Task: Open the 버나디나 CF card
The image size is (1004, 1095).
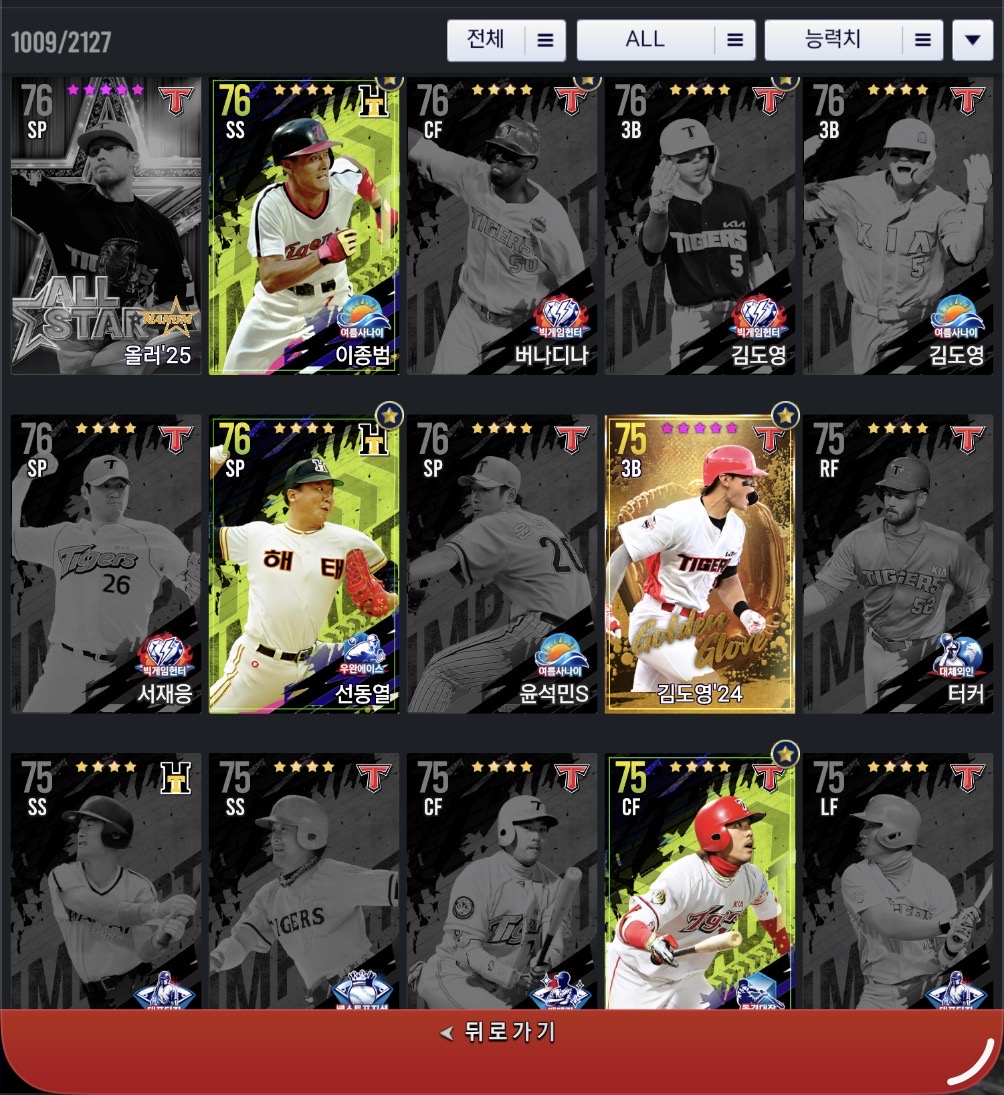Action: pos(502,226)
